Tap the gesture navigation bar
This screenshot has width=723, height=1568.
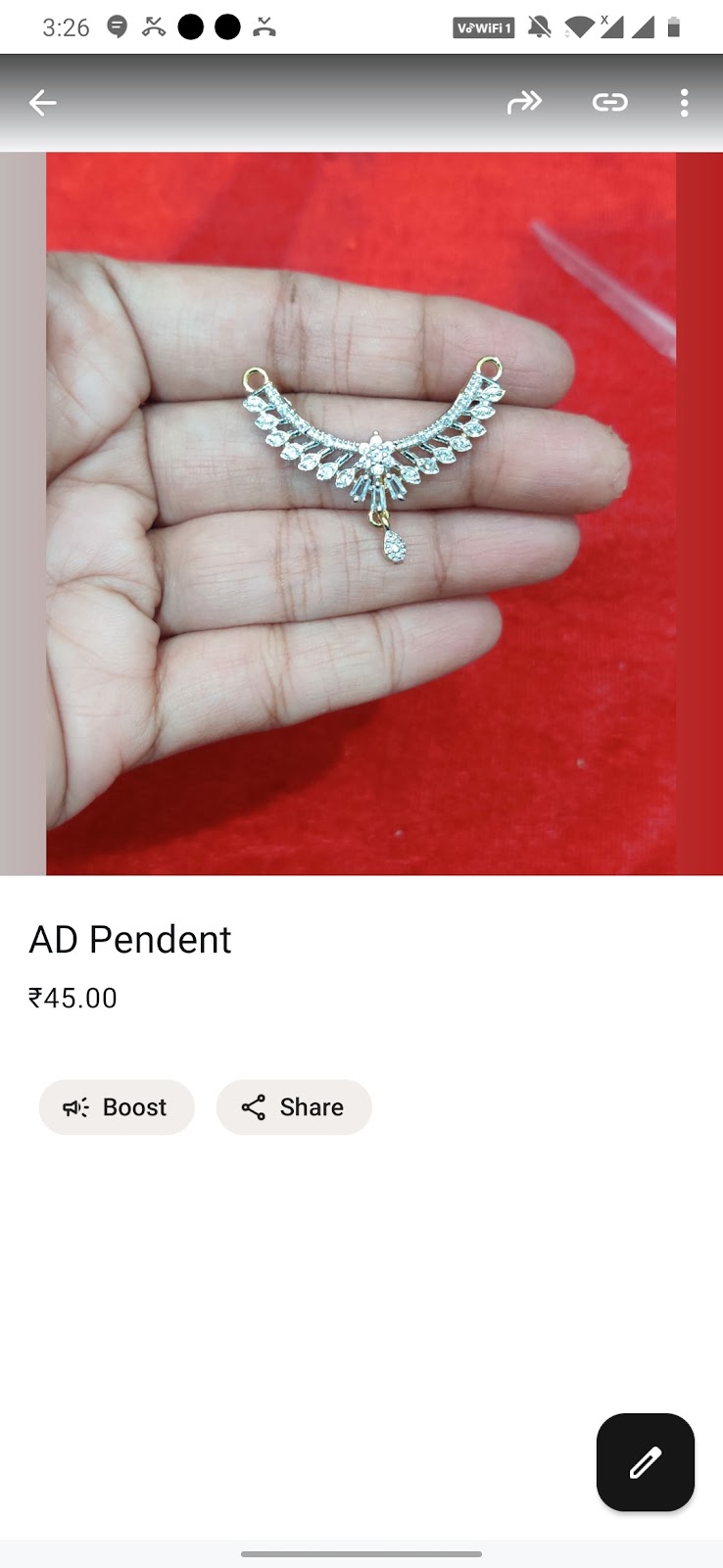pyautogui.click(x=361, y=1552)
